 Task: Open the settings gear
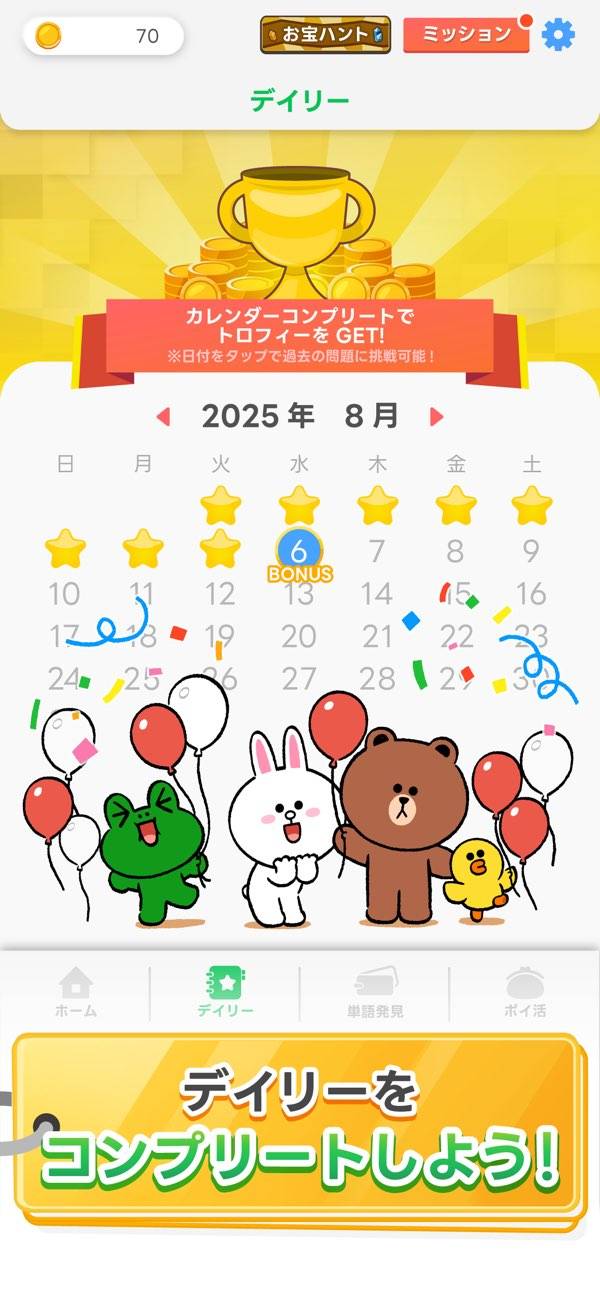point(558,35)
